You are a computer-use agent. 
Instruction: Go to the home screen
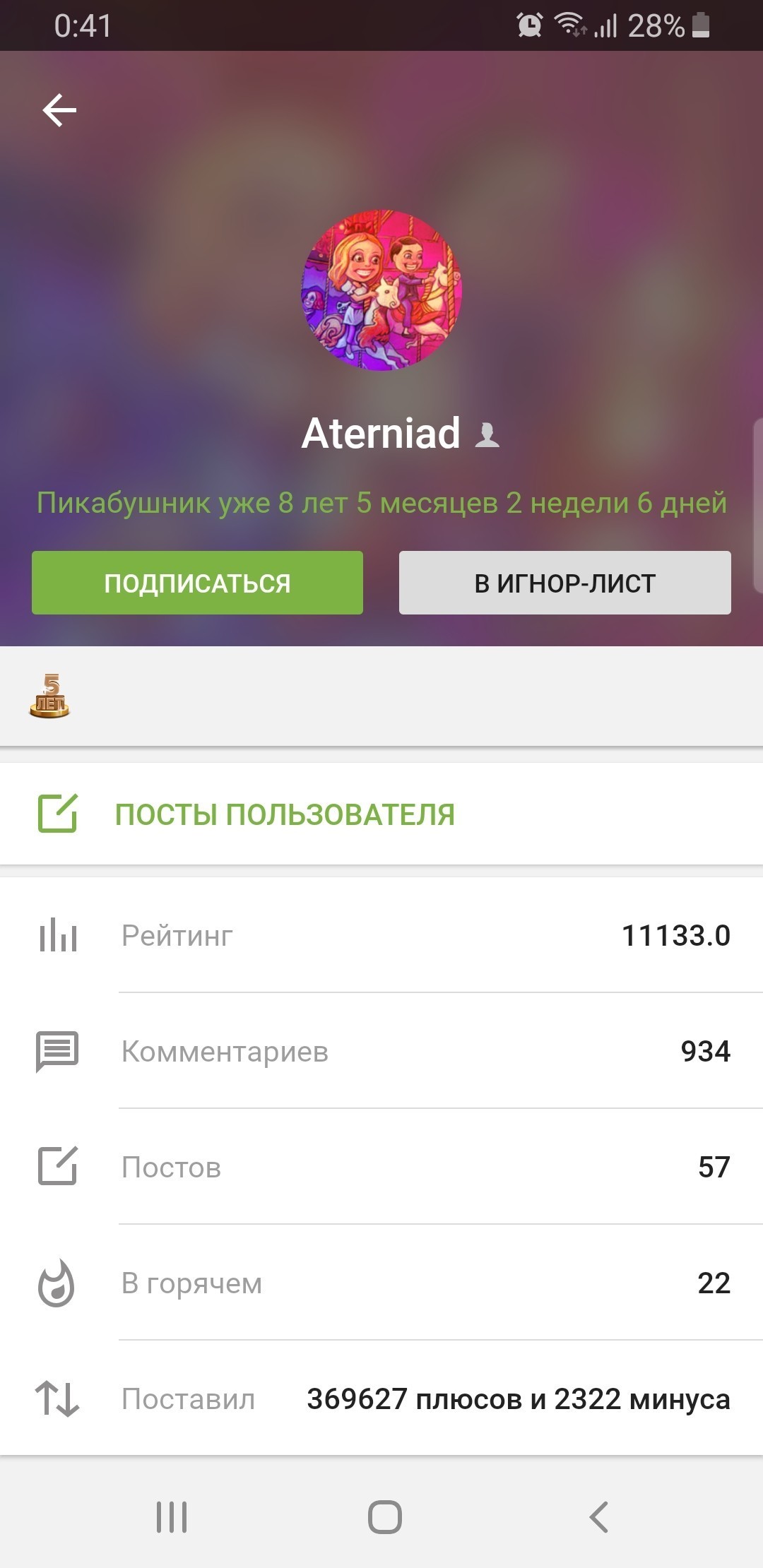tap(385, 1516)
